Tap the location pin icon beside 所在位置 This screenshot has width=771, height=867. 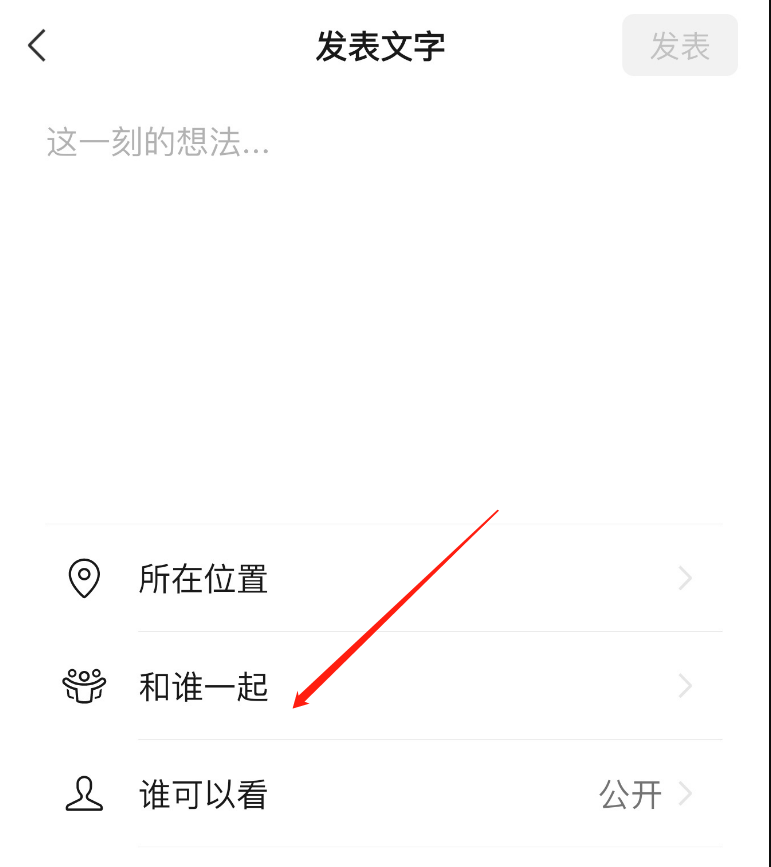(x=84, y=578)
